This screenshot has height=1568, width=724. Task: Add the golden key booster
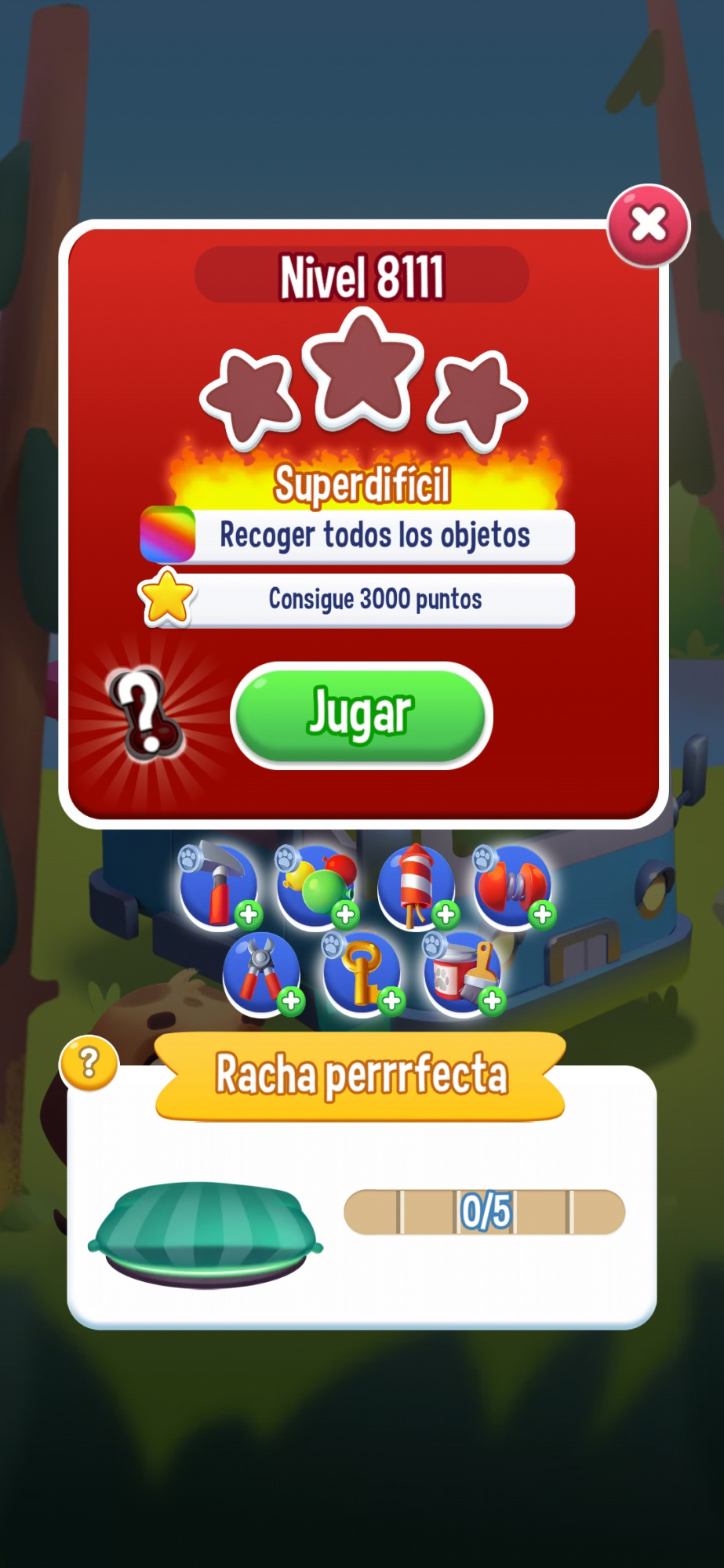tap(362, 974)
